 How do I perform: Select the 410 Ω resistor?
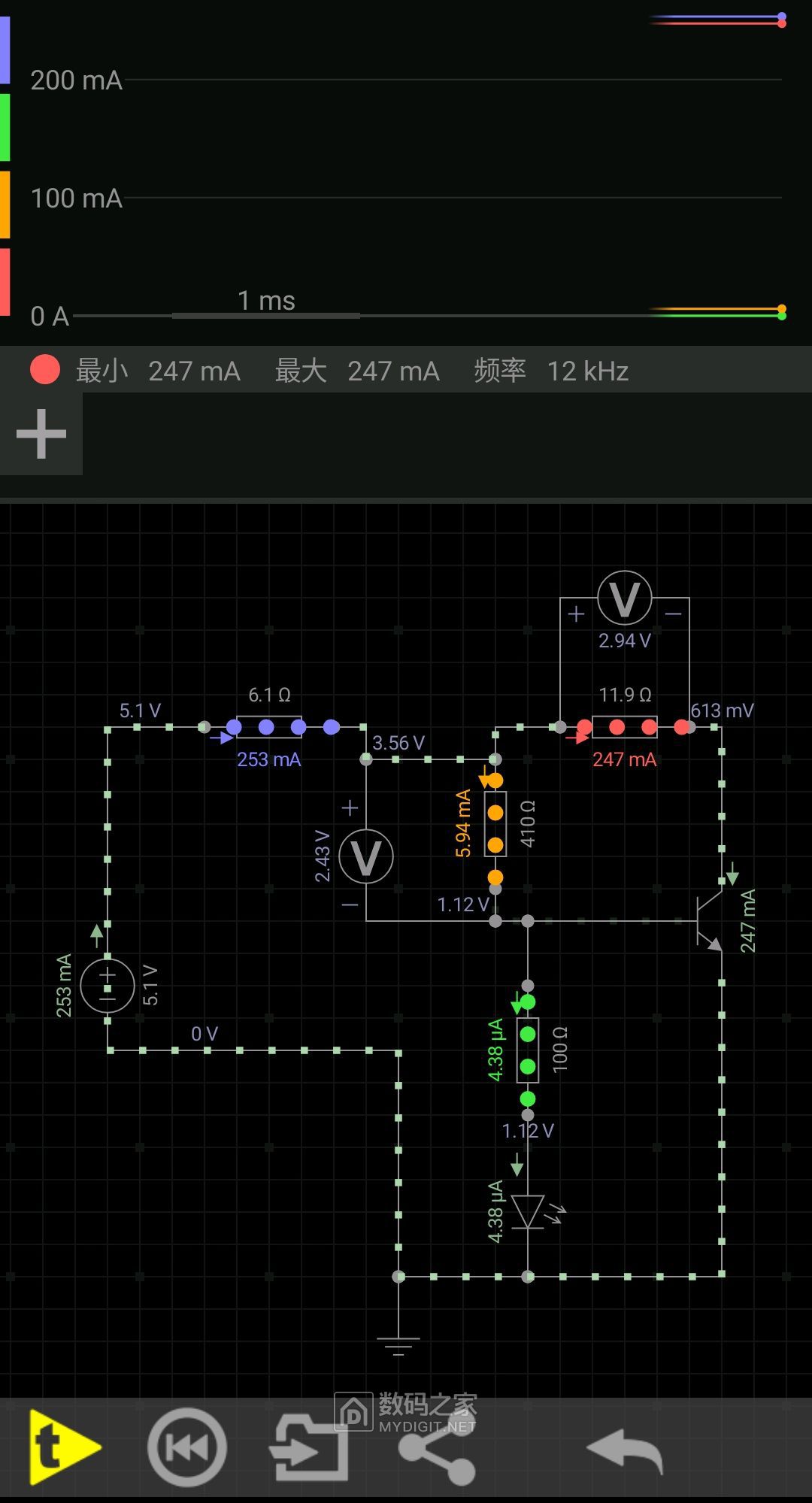click(x=495, y=824)
